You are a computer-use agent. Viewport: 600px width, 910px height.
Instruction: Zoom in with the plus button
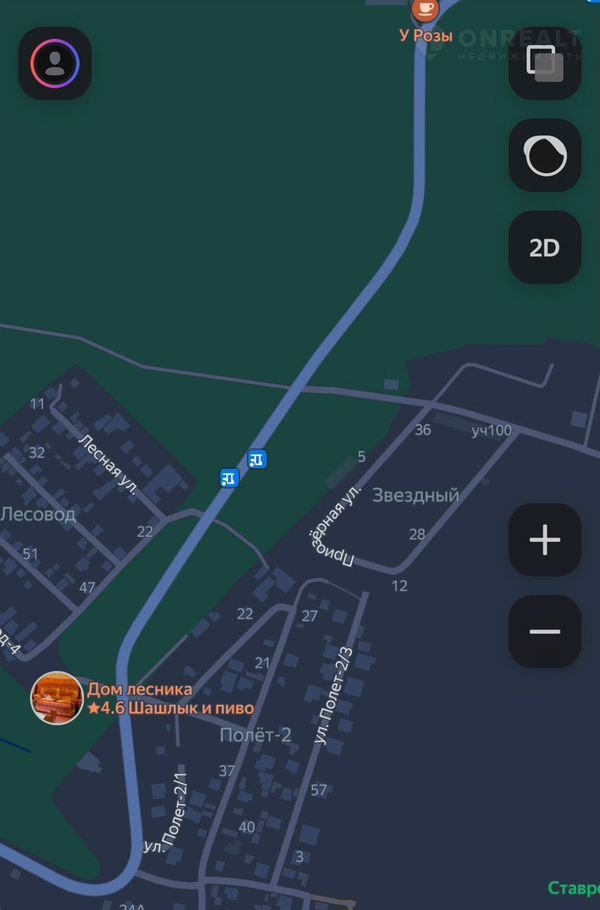click(545, 540)
